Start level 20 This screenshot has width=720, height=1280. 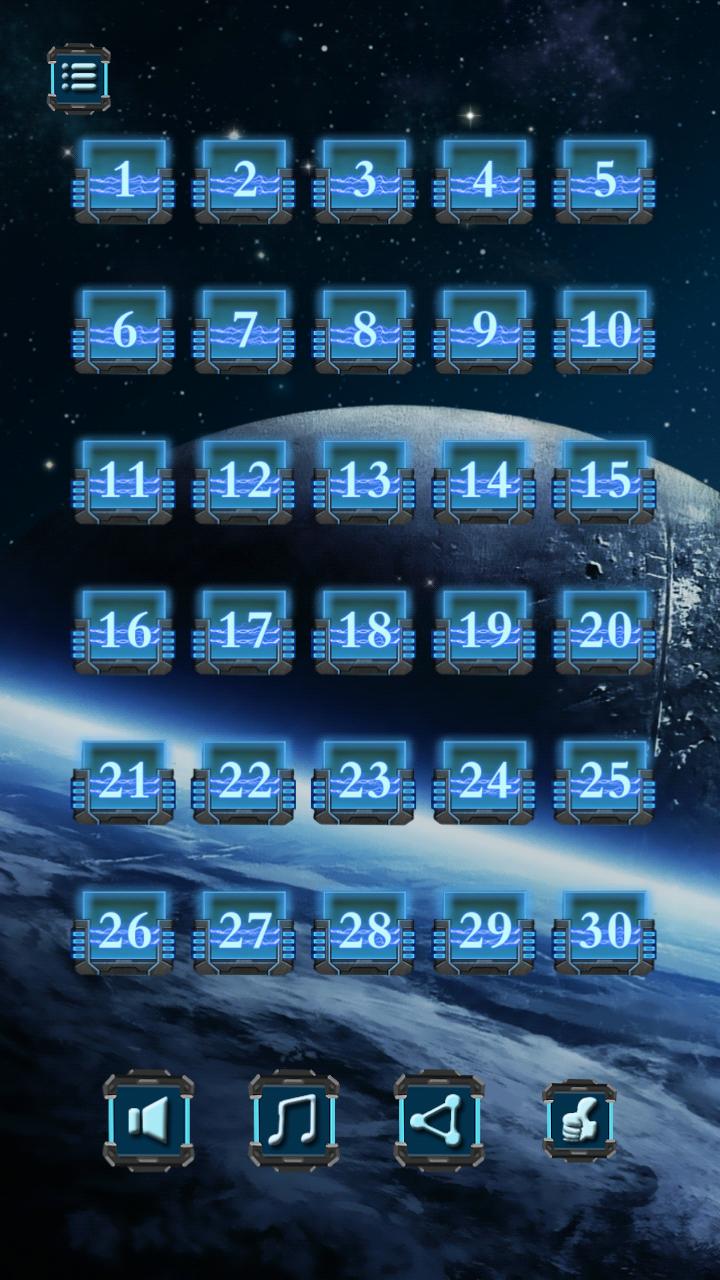pyautogui.click(x=604, y=631)
